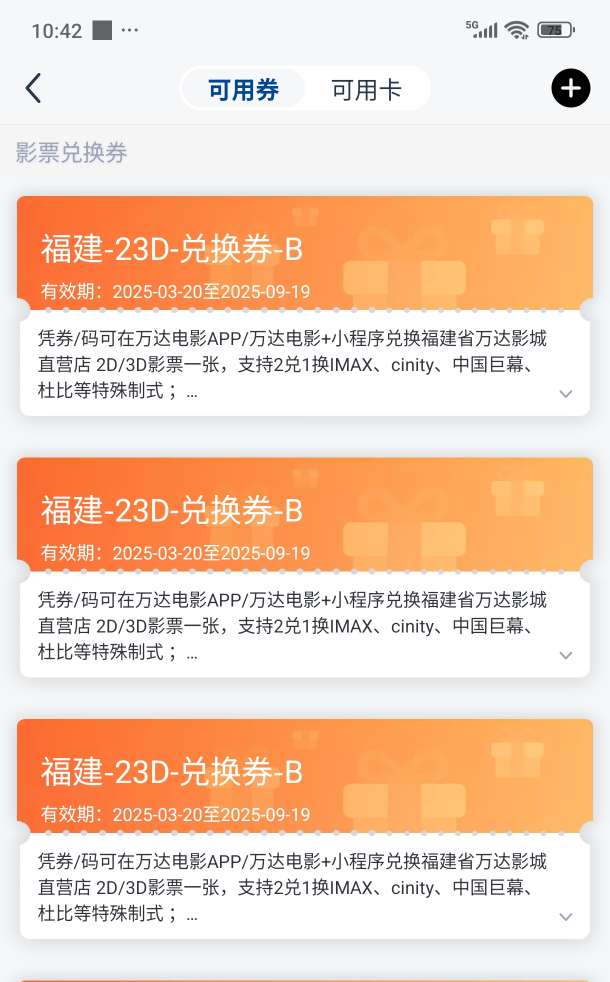Go back using the top-left arrow
This screenshot has width=610, height=982.
click(x=33, y=88)
